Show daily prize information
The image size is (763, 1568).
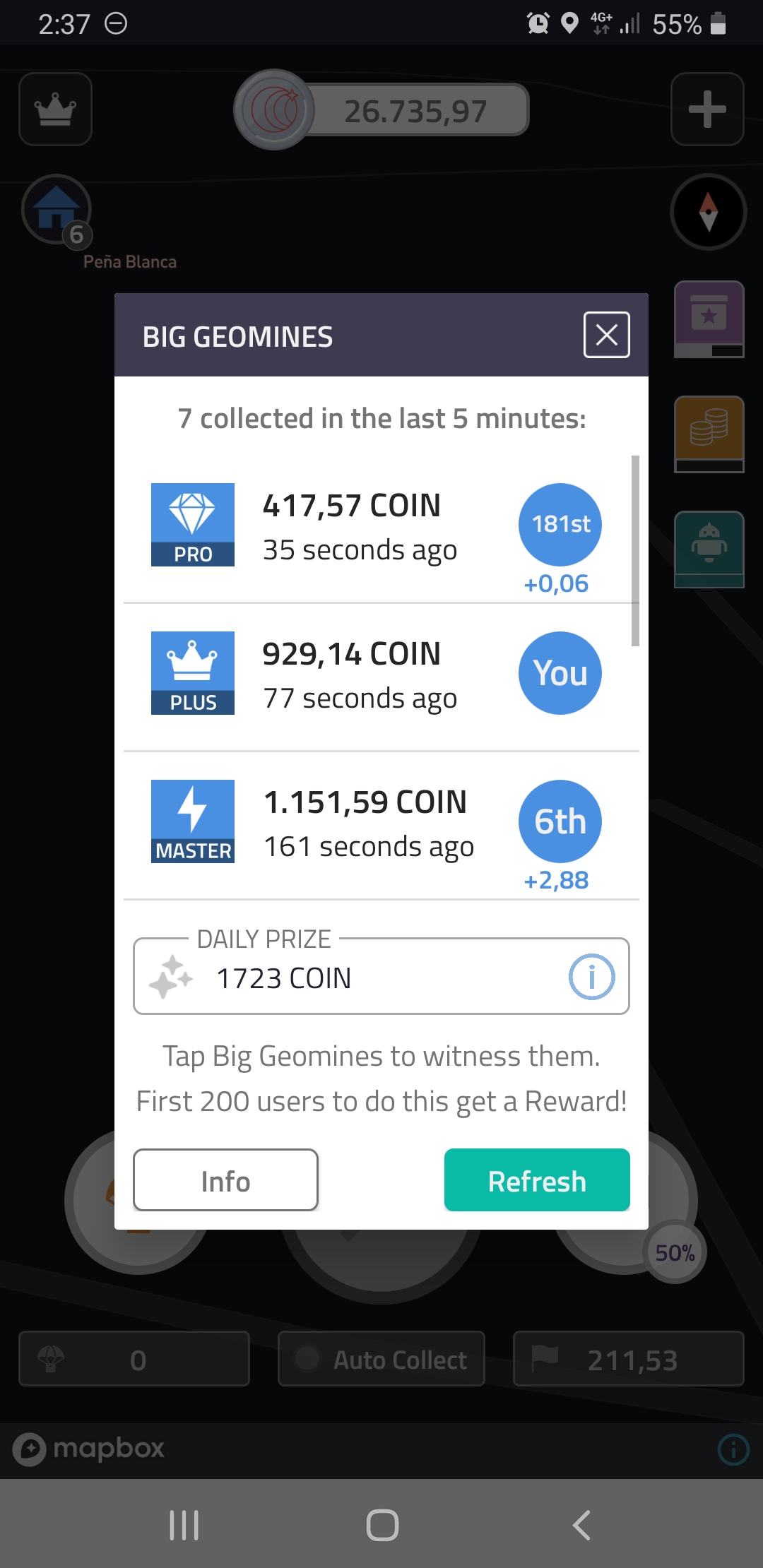[591, 977]
